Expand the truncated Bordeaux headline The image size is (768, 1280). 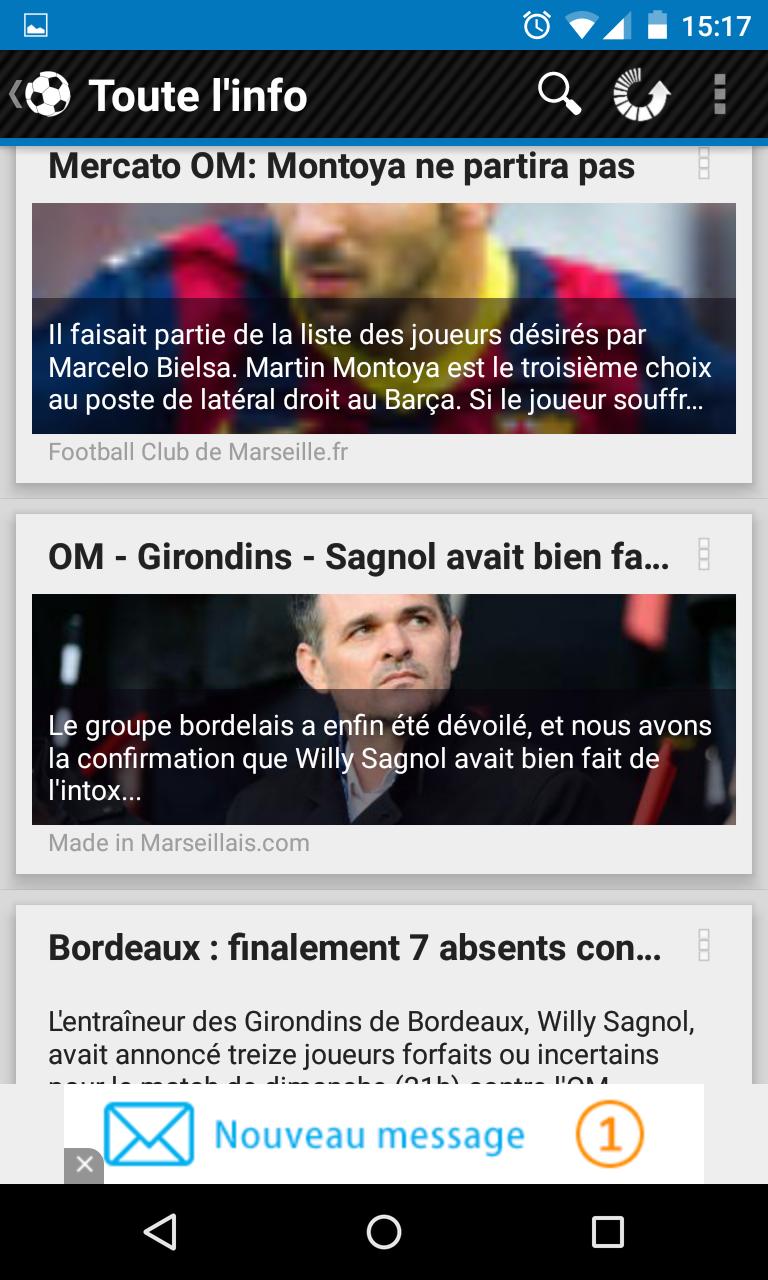(x=353, y=946)
